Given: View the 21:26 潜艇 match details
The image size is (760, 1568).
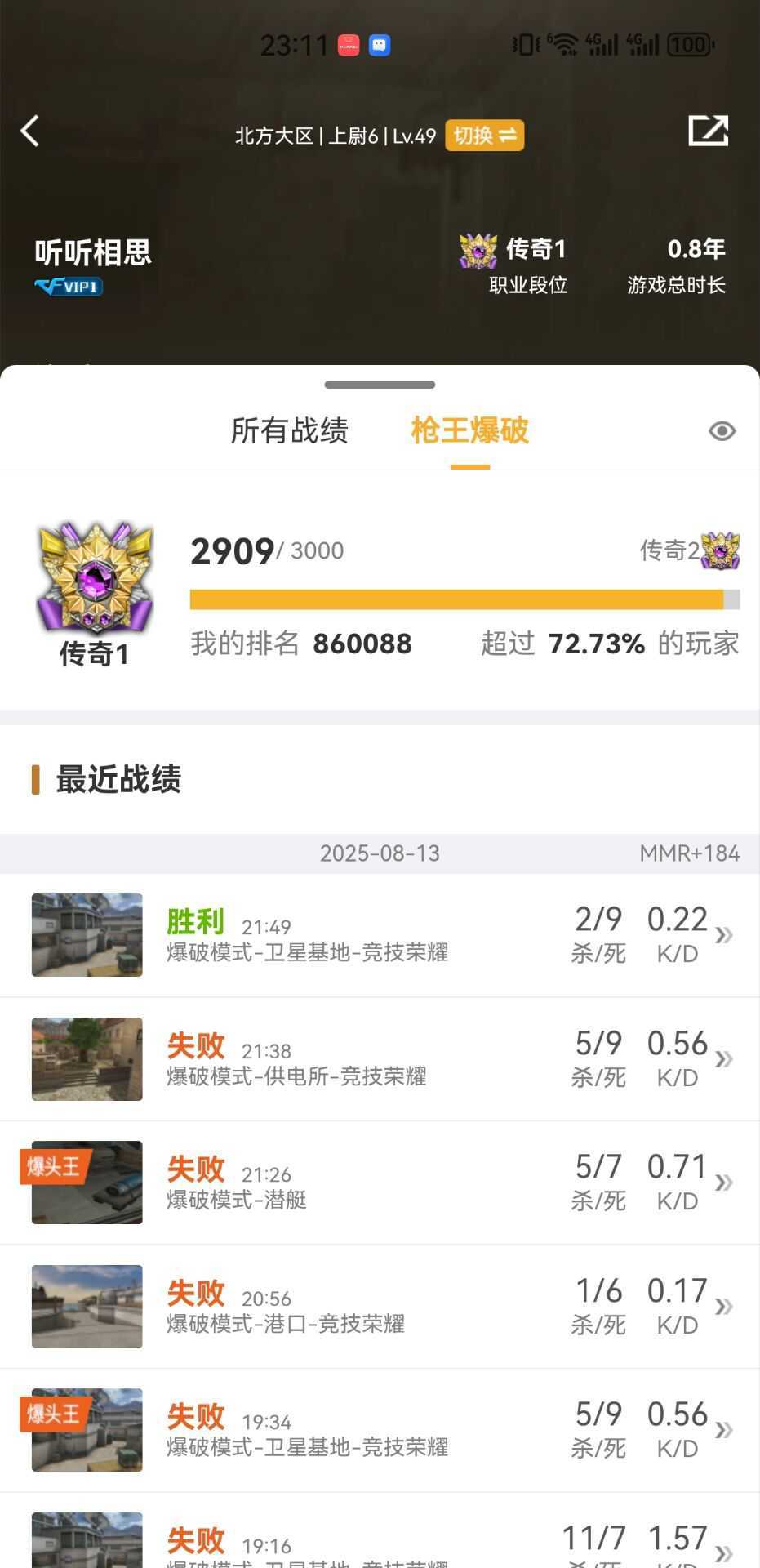Looking at the screenshot, I should pos(380,1183).
